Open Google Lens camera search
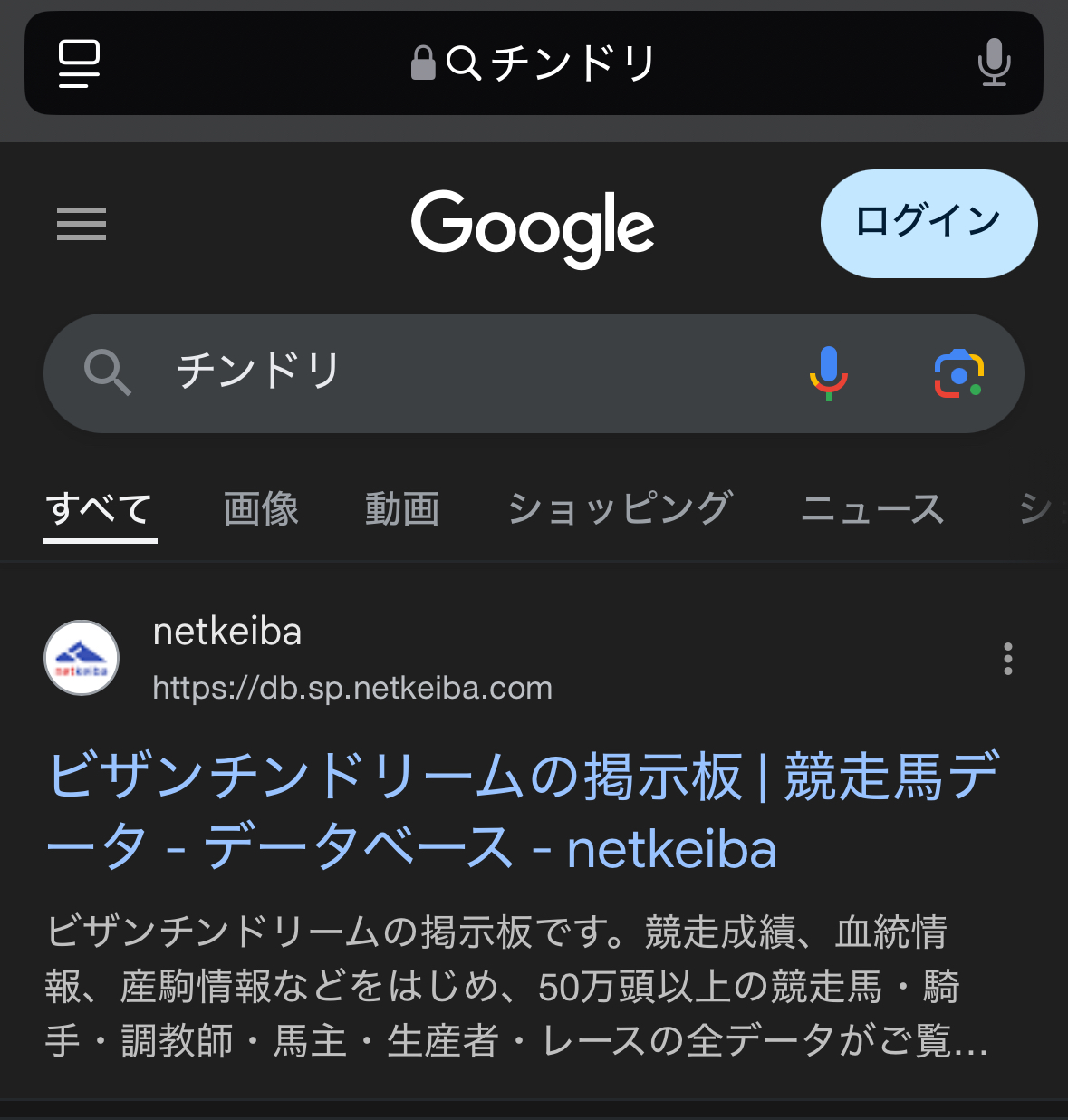This screenshot has height=1120, width=1068. pos(958,372)
